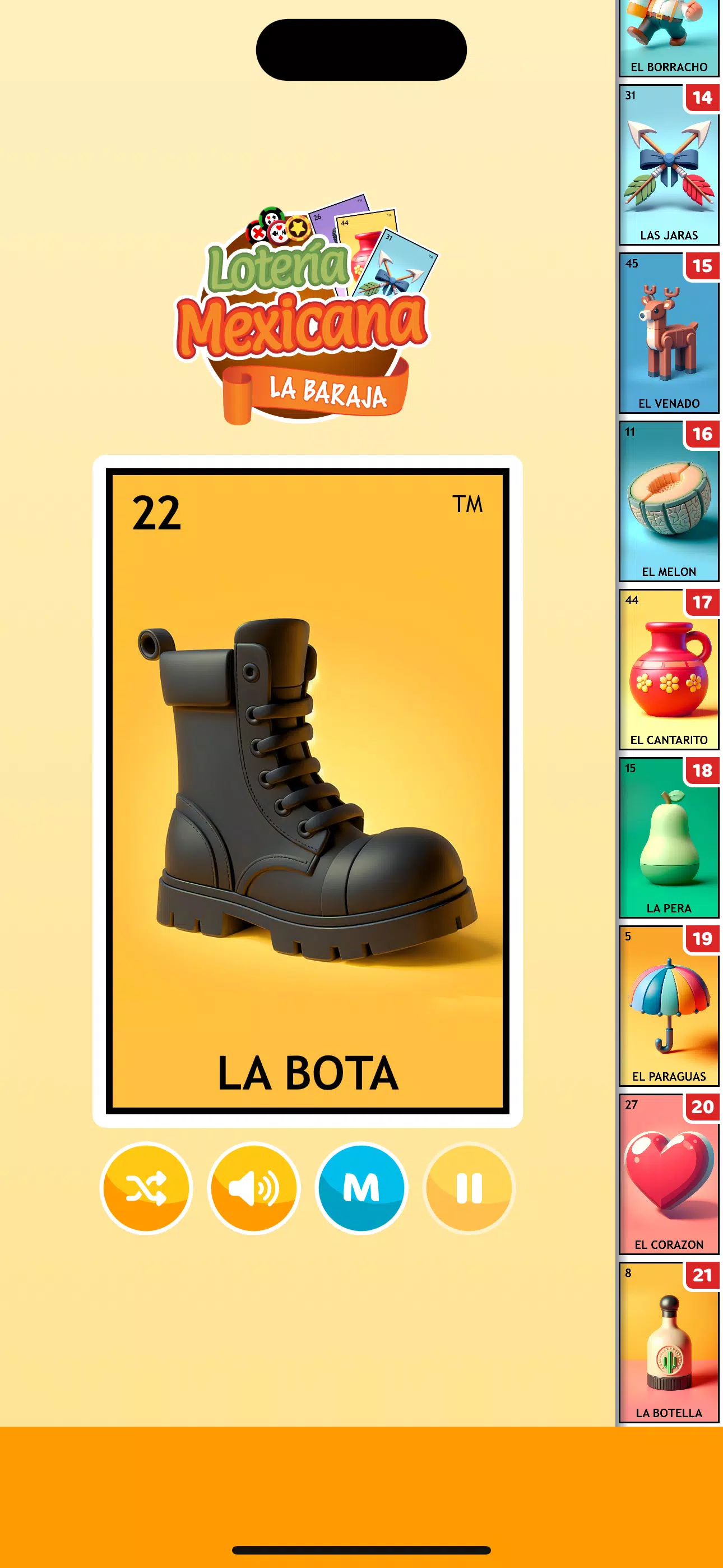Select the EL CORAZON history card
Viewport: 723px width, 1568px height.
pyautogui.click(x=668, y=1174)
